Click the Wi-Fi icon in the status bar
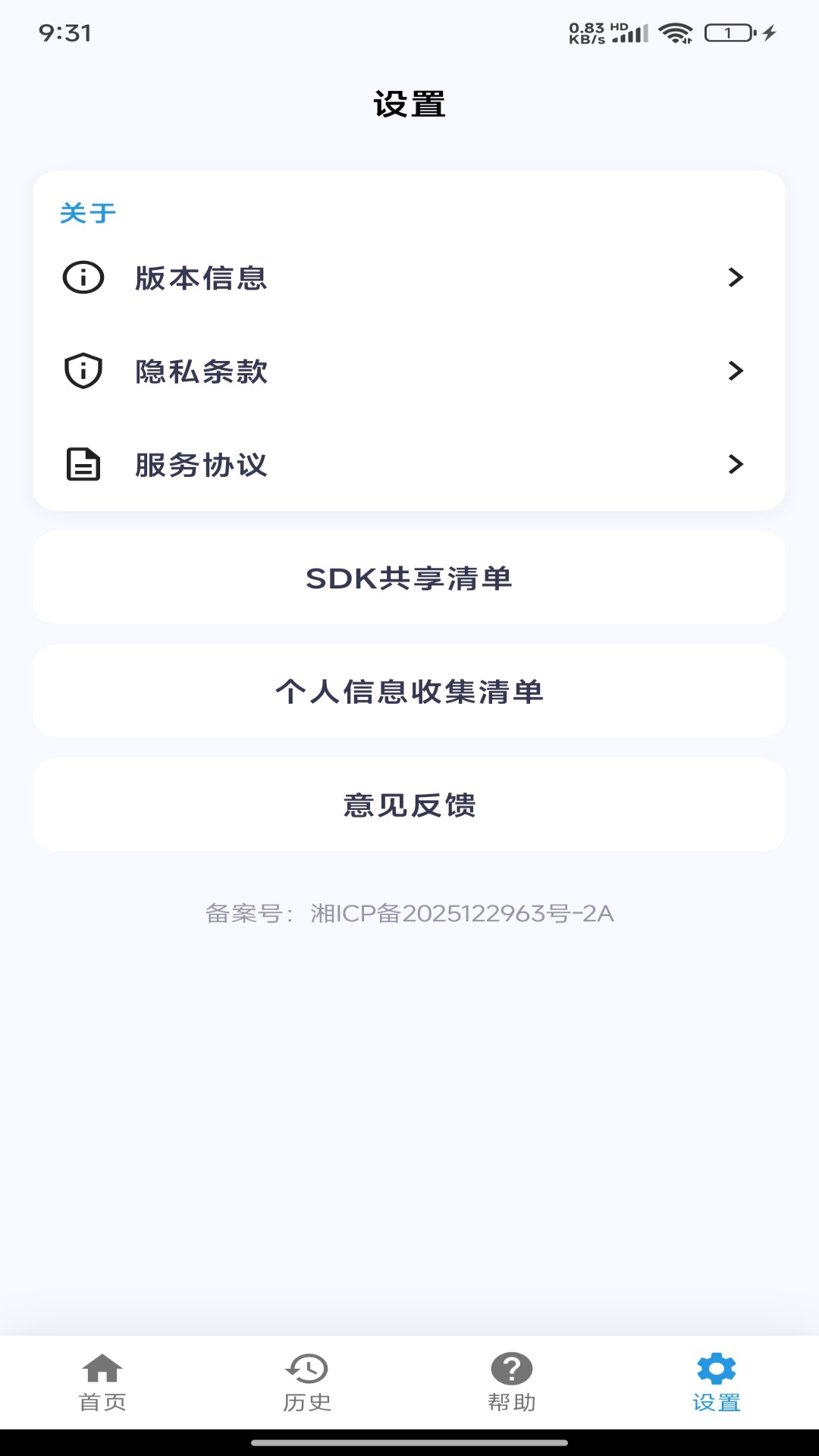This screenshot has width=819, height=1456. pos(675,33)
